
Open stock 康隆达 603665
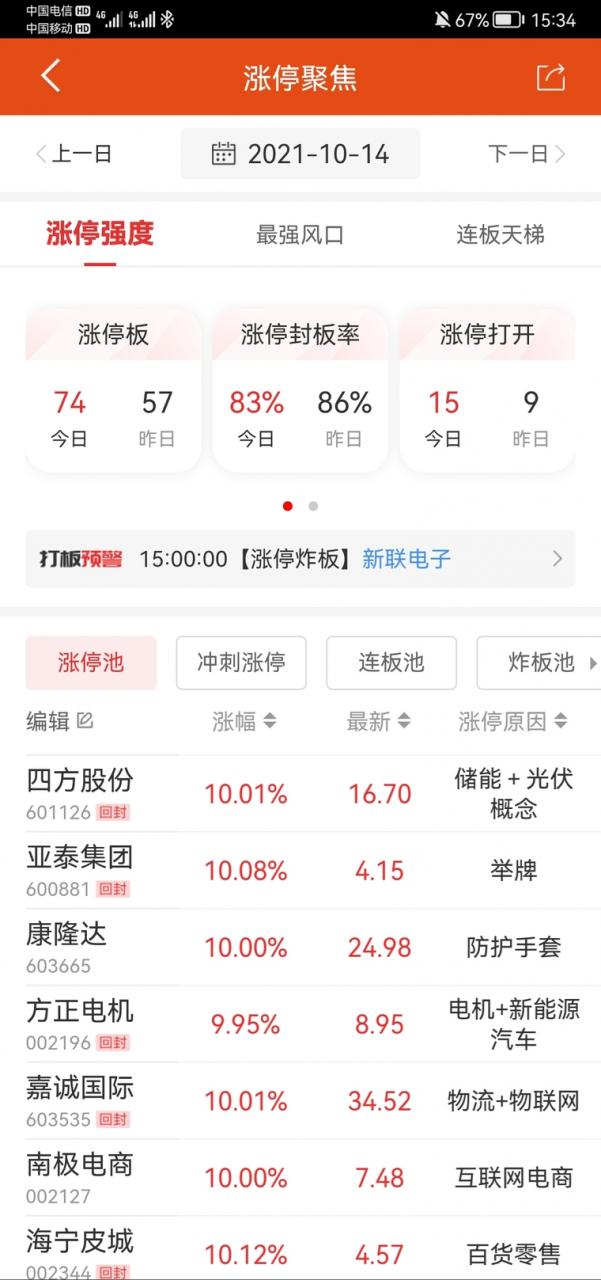(x=300, y=948)
